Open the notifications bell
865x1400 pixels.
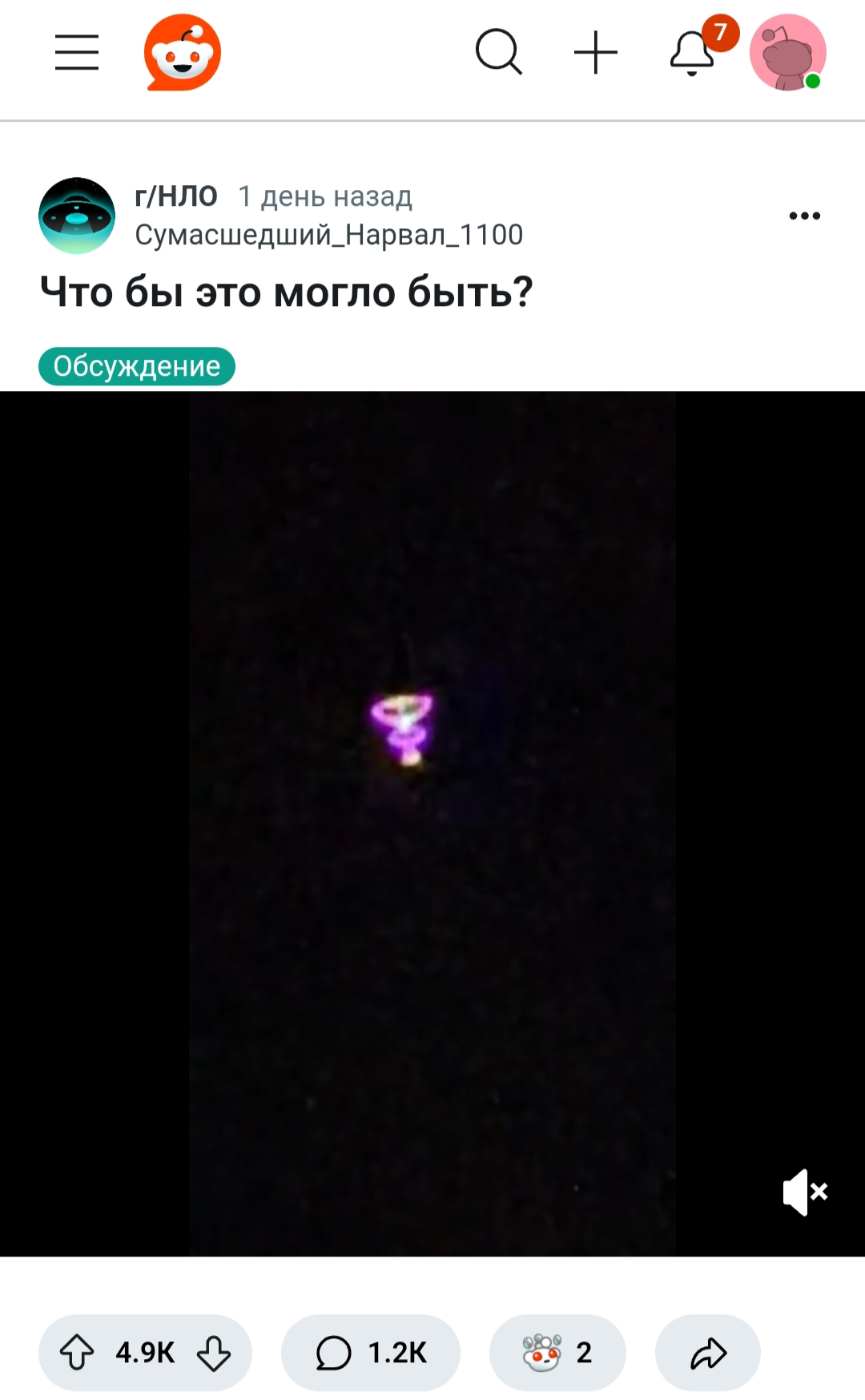[x=692, y=54]
